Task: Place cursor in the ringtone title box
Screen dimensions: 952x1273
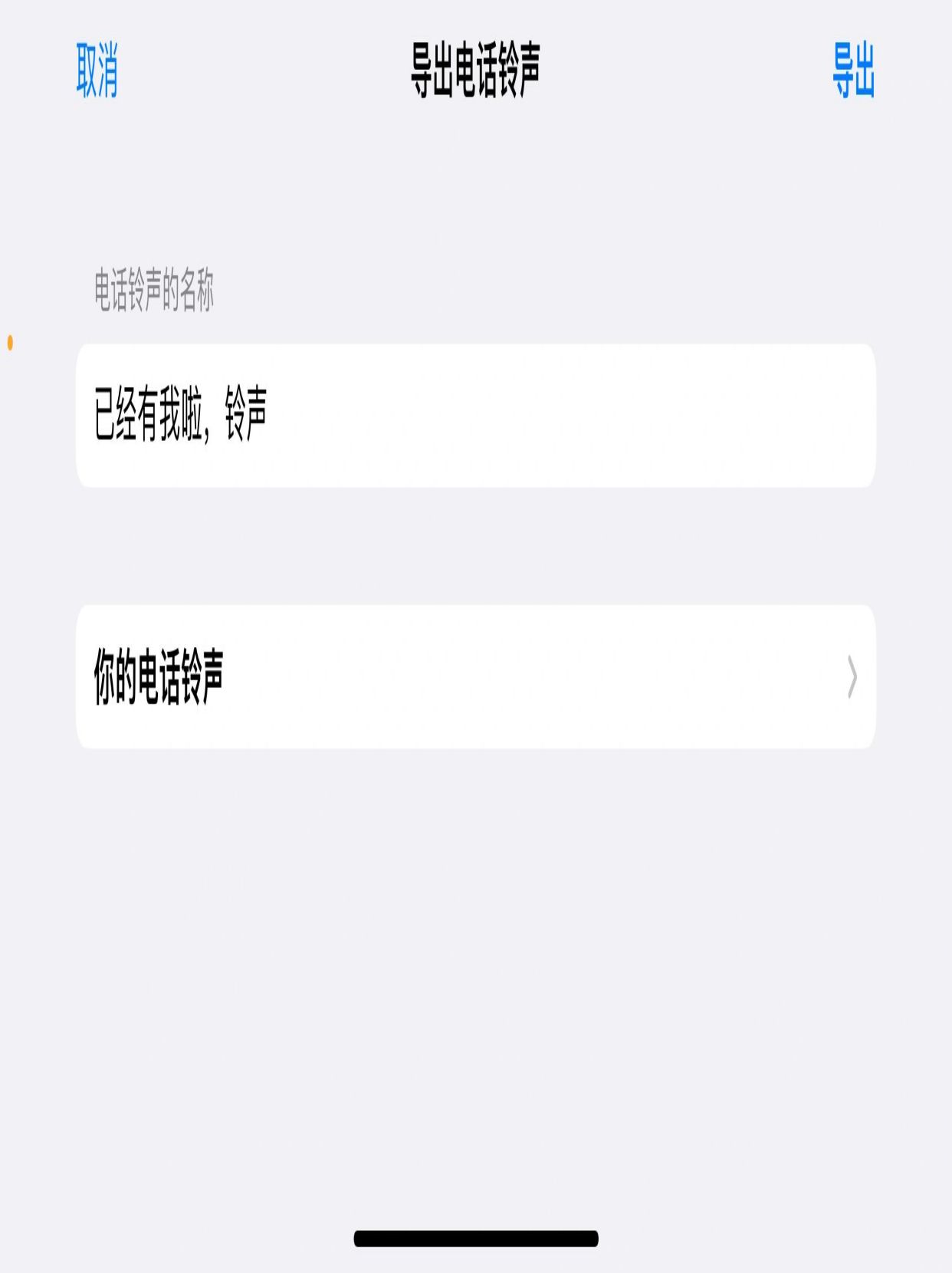Action: (475, 416)
